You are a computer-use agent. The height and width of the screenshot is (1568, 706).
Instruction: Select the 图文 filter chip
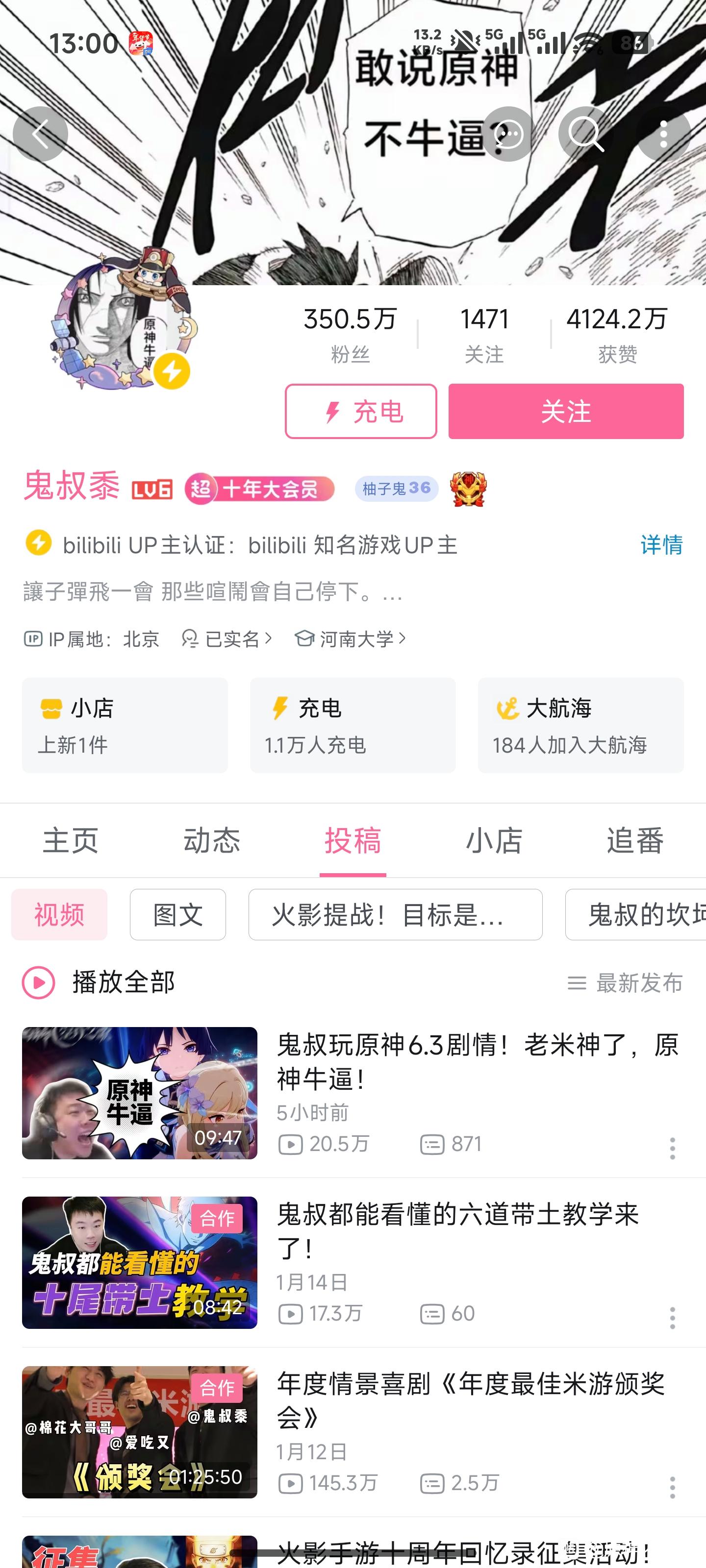tap(177, 914)
